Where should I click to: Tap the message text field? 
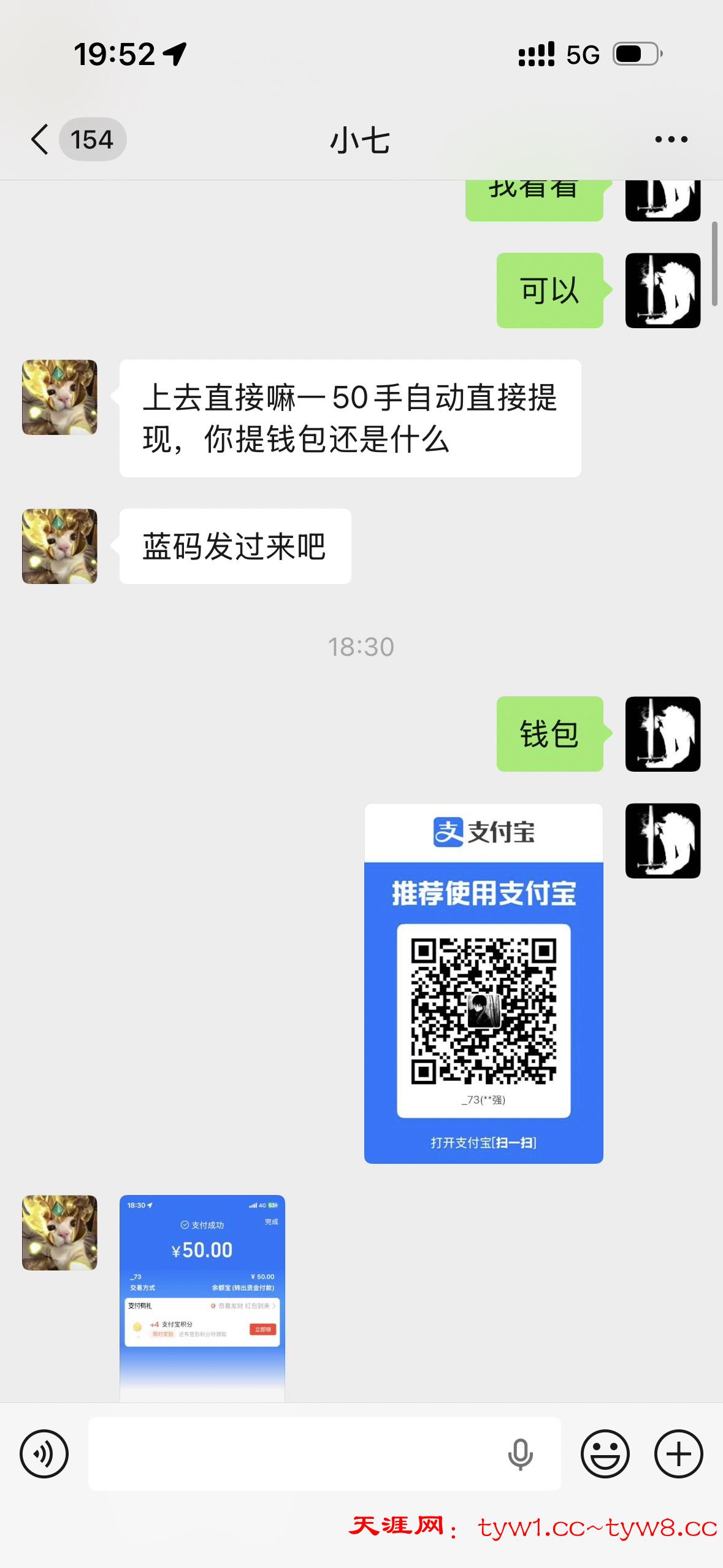point(294,1453)
